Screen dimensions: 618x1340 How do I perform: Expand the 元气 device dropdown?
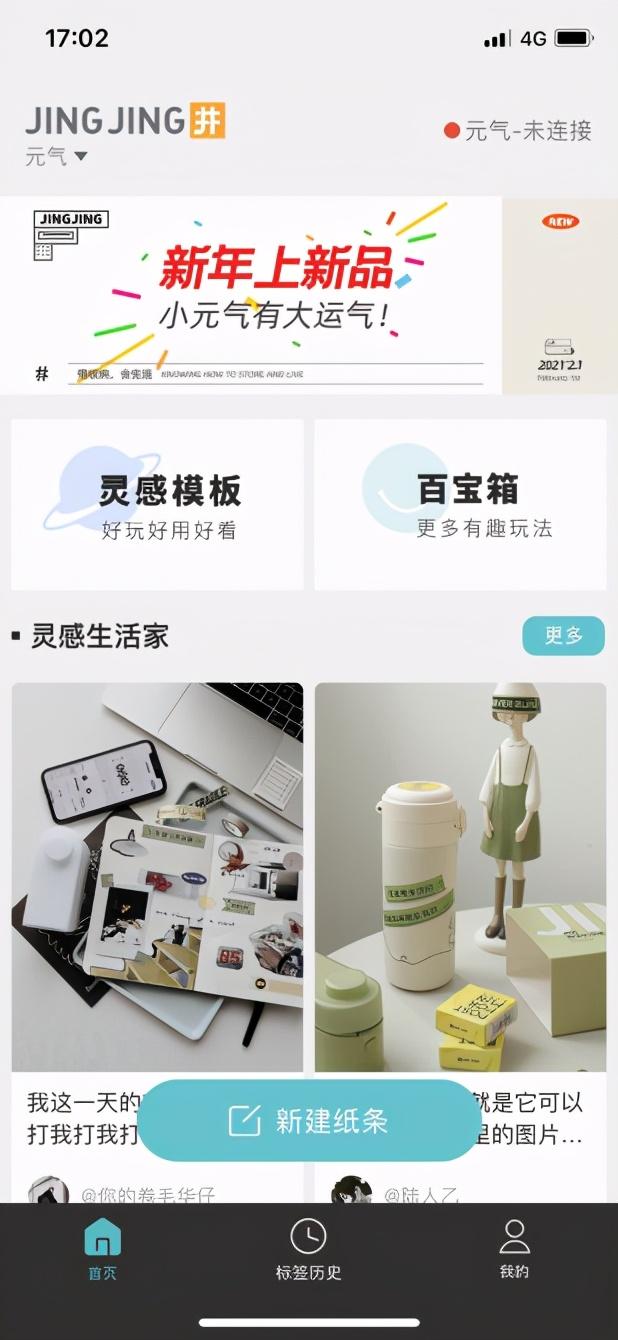tap(57, 157)
